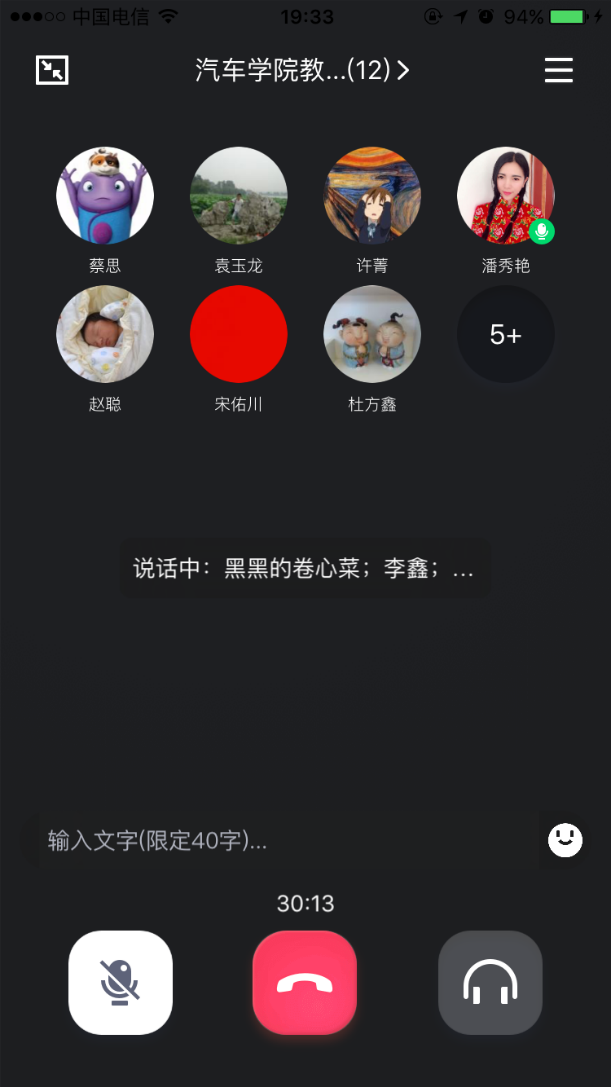Toggle the headphone audio output
Image resolution: width=611 pixels, height=1087 pixels.
[x=490, y=982]
